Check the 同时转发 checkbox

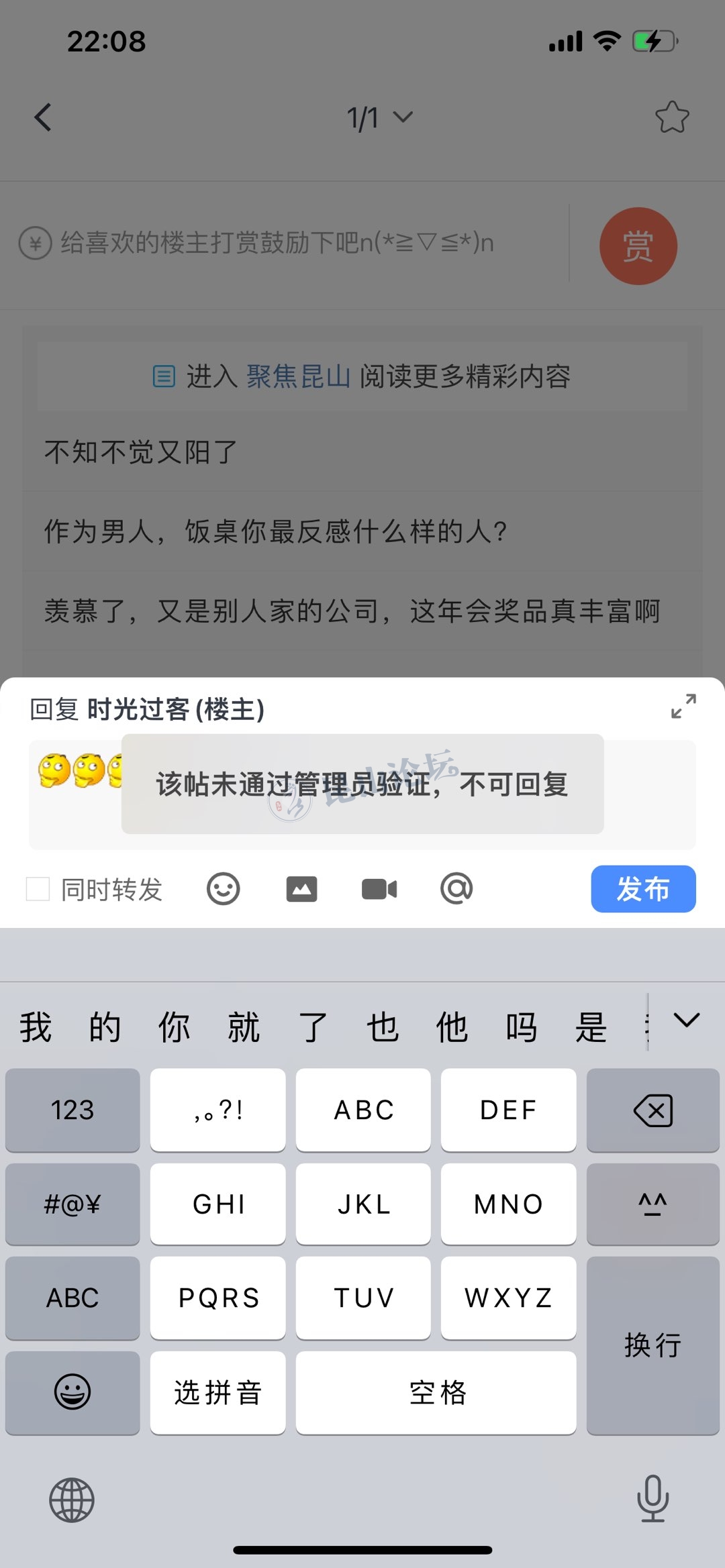(x=38, y=889)
